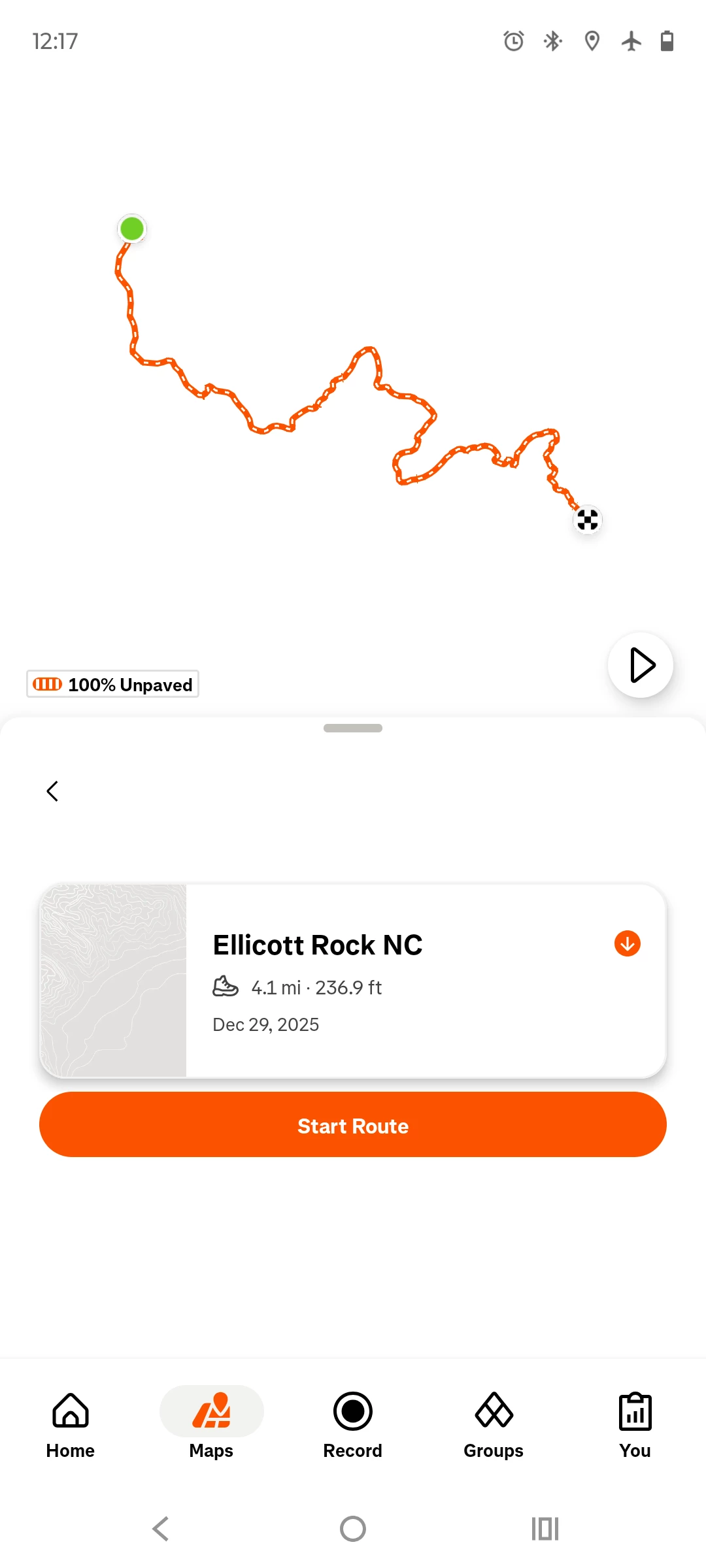The height and width of the screenshot is (1568, 706).
Task: Open the system recent apps view
Action: pos(545,1529)
